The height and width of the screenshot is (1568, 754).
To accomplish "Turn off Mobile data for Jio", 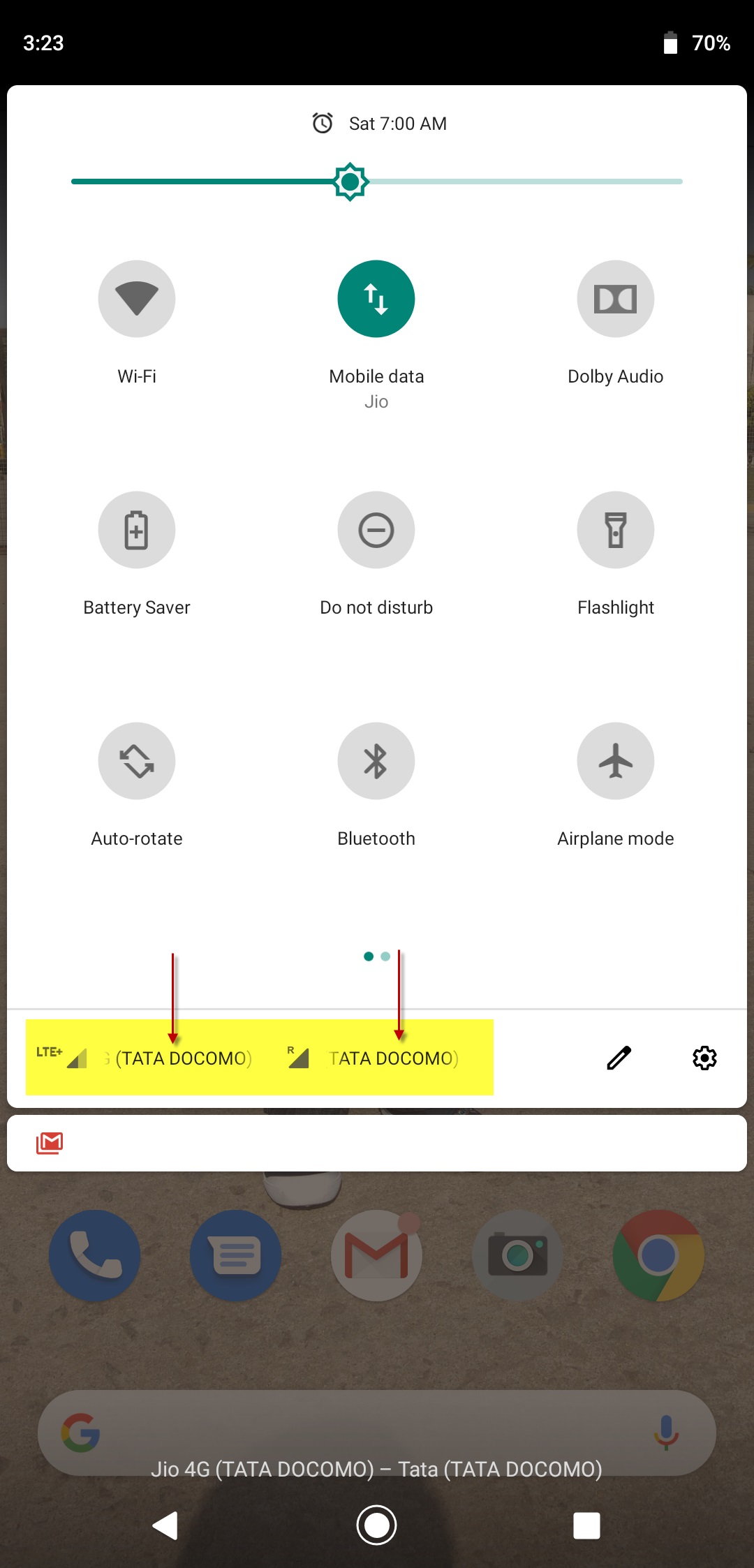I will [376, 299].
